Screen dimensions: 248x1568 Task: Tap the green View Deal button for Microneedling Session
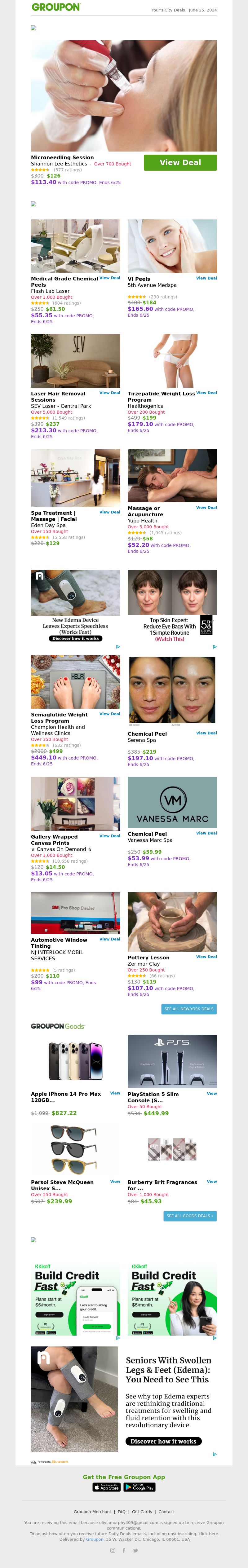click(x=180, y=162)
